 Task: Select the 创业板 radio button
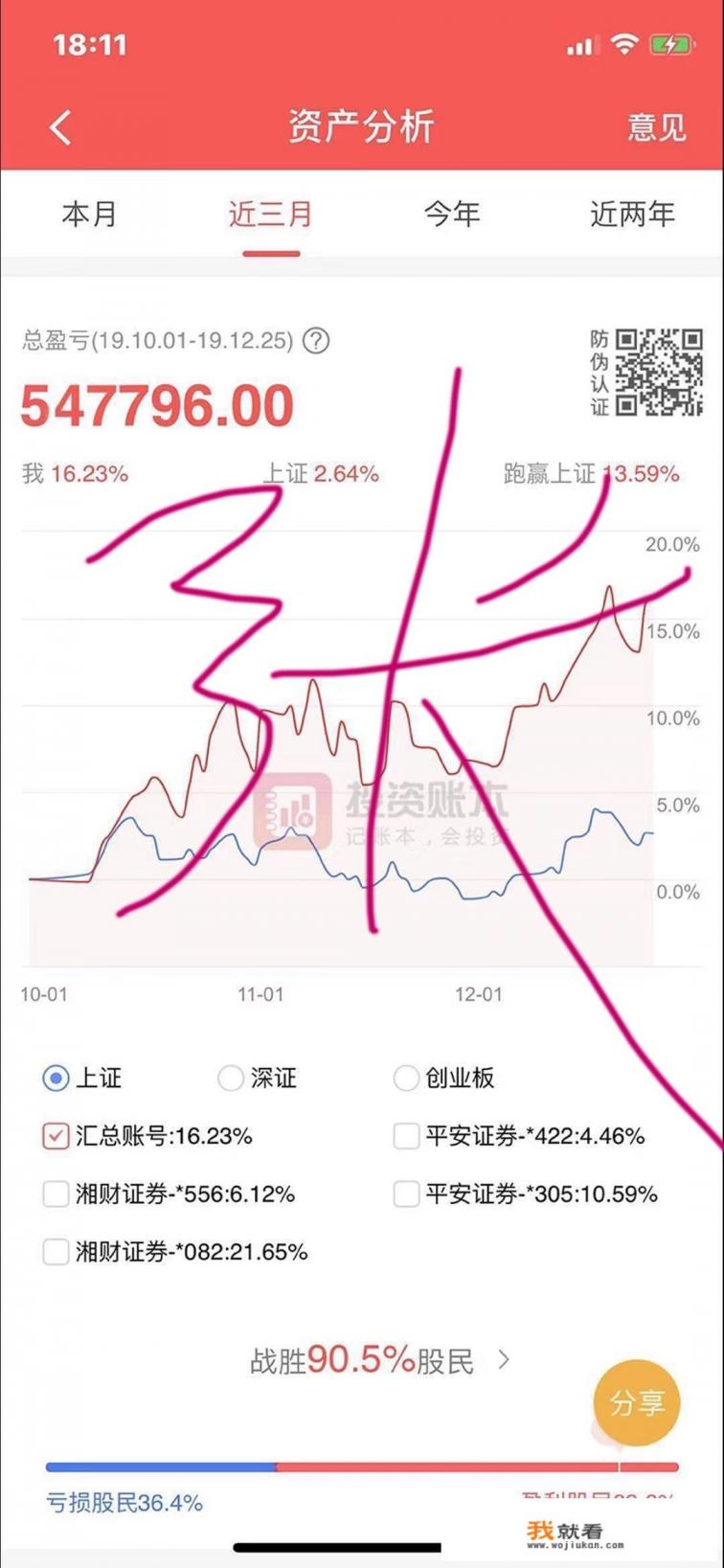tap(406, 1079)
